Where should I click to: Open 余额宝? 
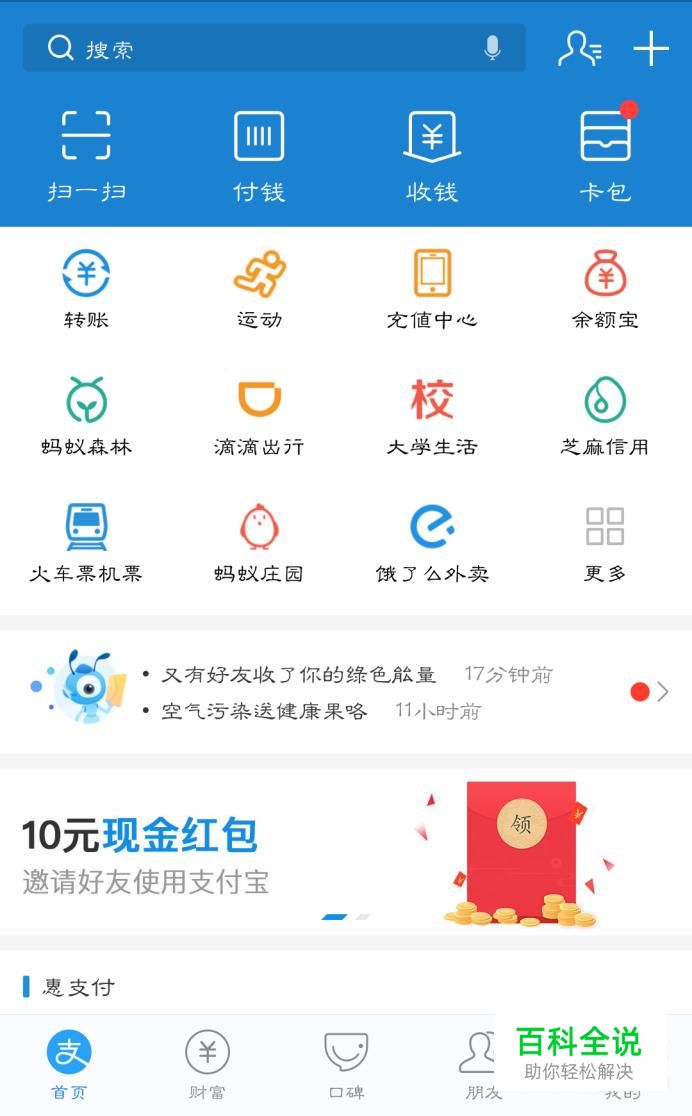click(x=605, y=288)
